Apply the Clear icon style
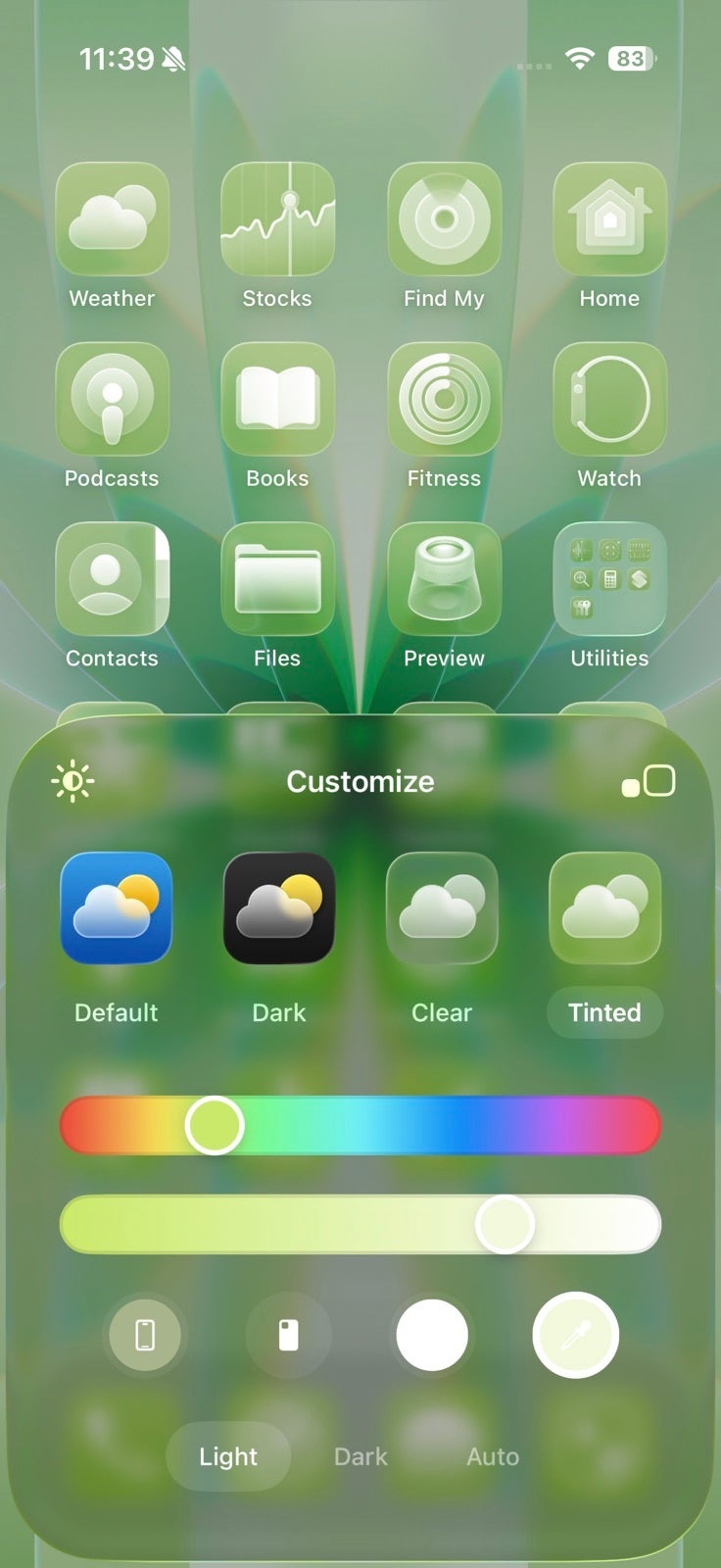The height and width of the screenshot is (1568, 721). pyautogui.click(x=442, y=908)
